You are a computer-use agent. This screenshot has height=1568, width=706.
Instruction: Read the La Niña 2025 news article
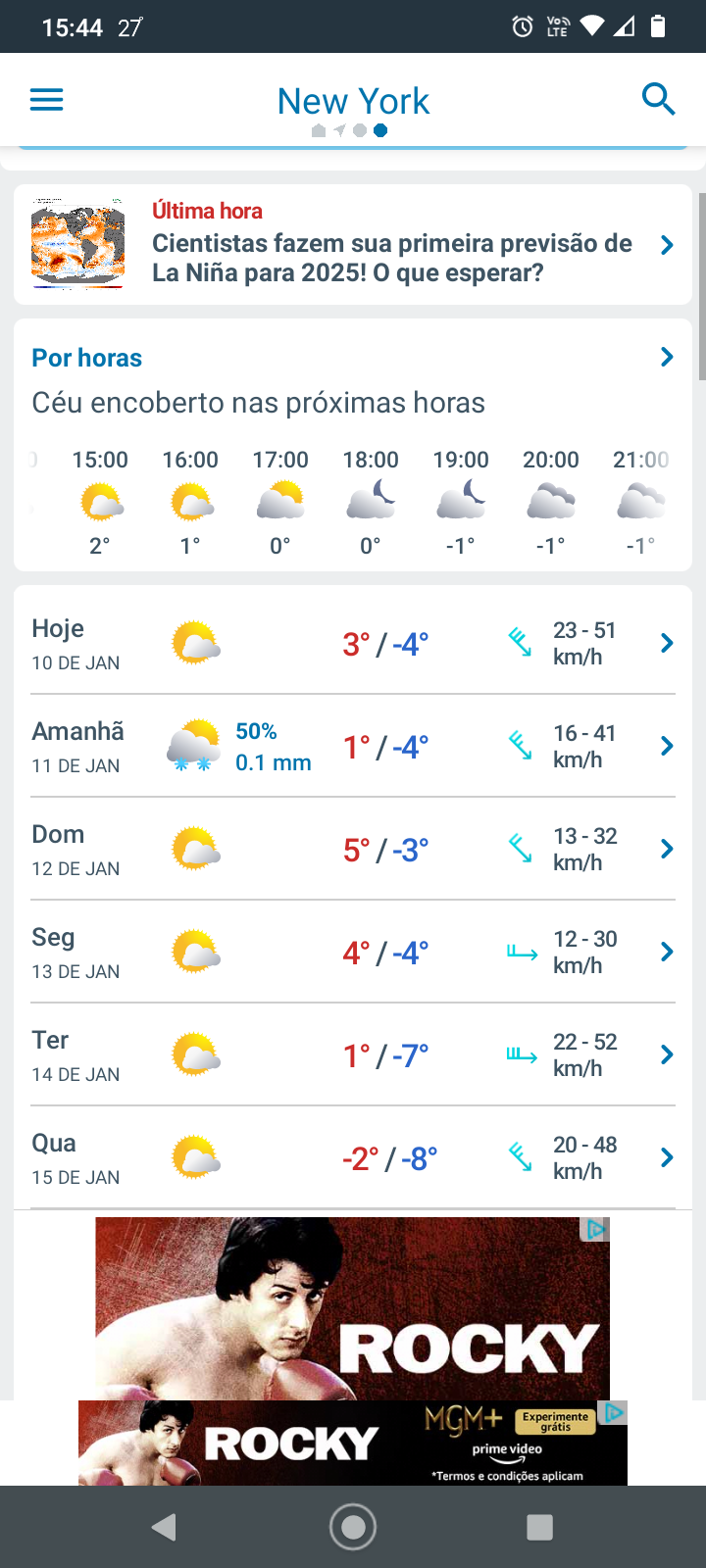click(x=353, y=244)
